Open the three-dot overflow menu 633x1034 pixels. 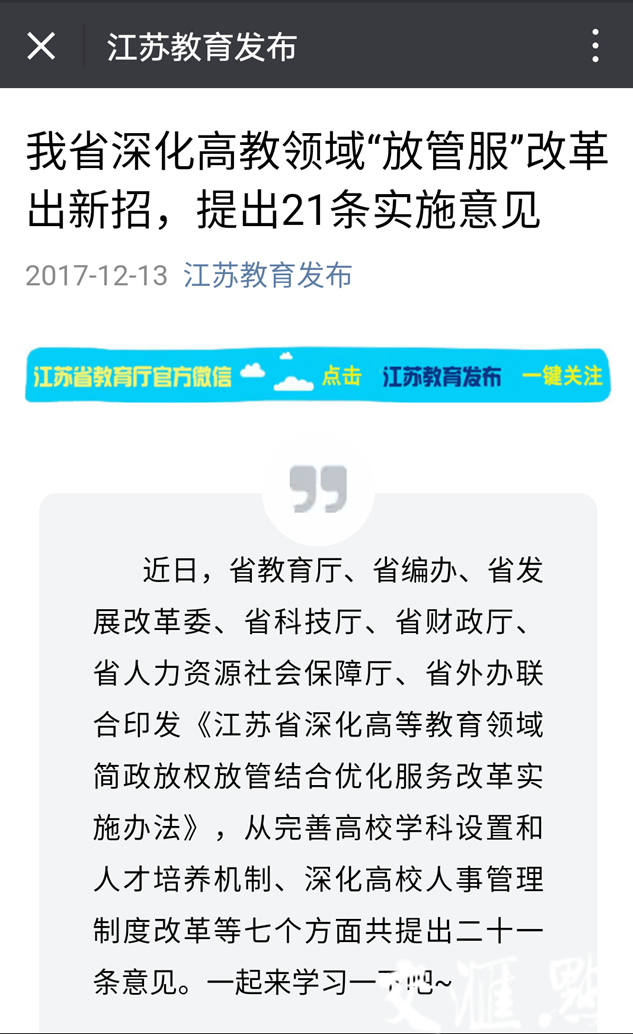click(595, 46)
